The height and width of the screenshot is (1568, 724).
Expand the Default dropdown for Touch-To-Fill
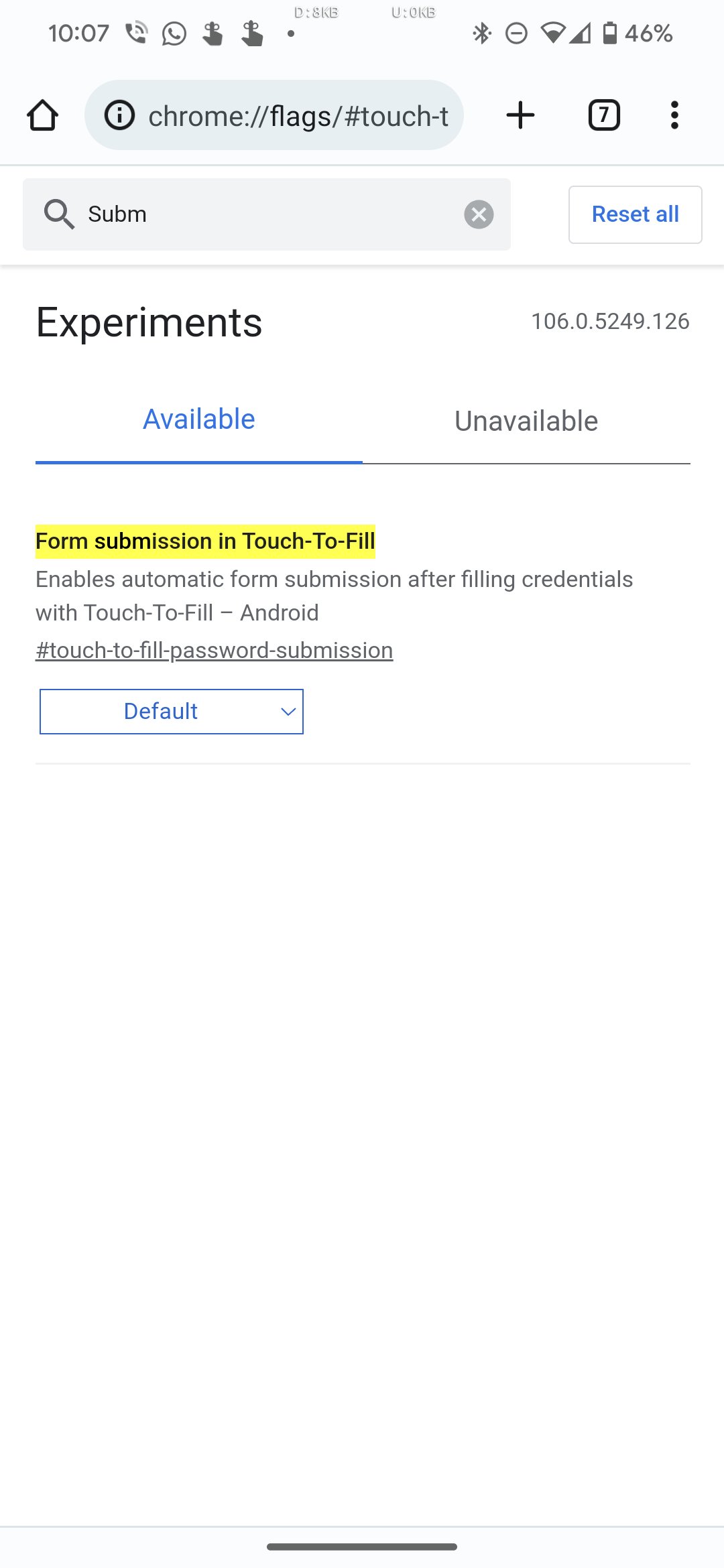pos(172,712)
